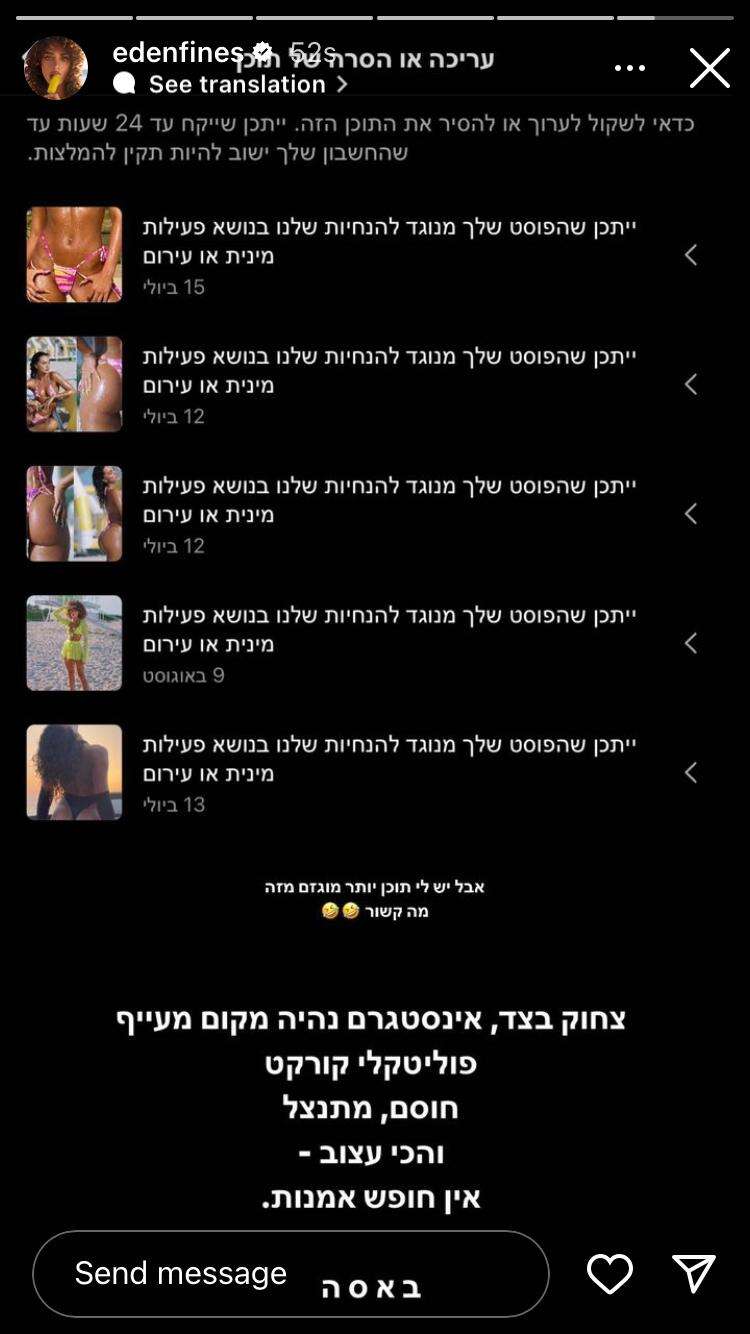The image size is (750, 1334).
Task: Like this story with the heart
Action: (609, 1273)
